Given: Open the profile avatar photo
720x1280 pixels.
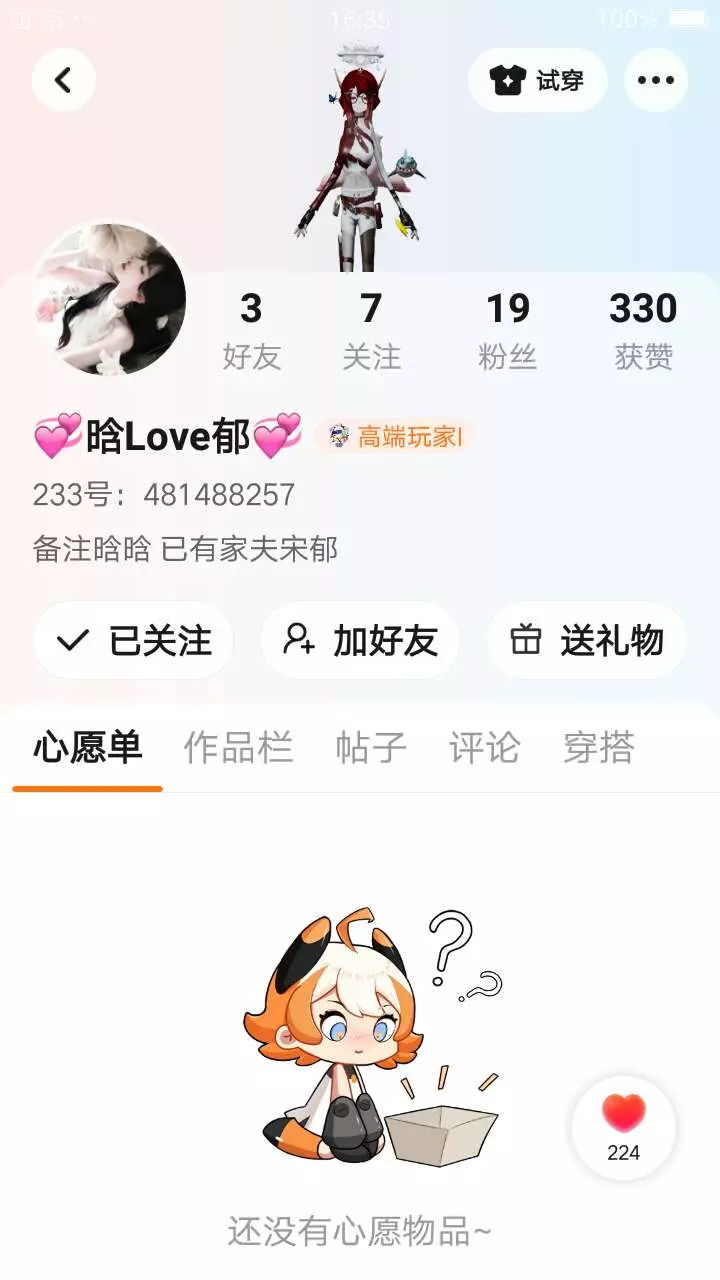Looking at the screenshot, I should click(x=110, y=299).
